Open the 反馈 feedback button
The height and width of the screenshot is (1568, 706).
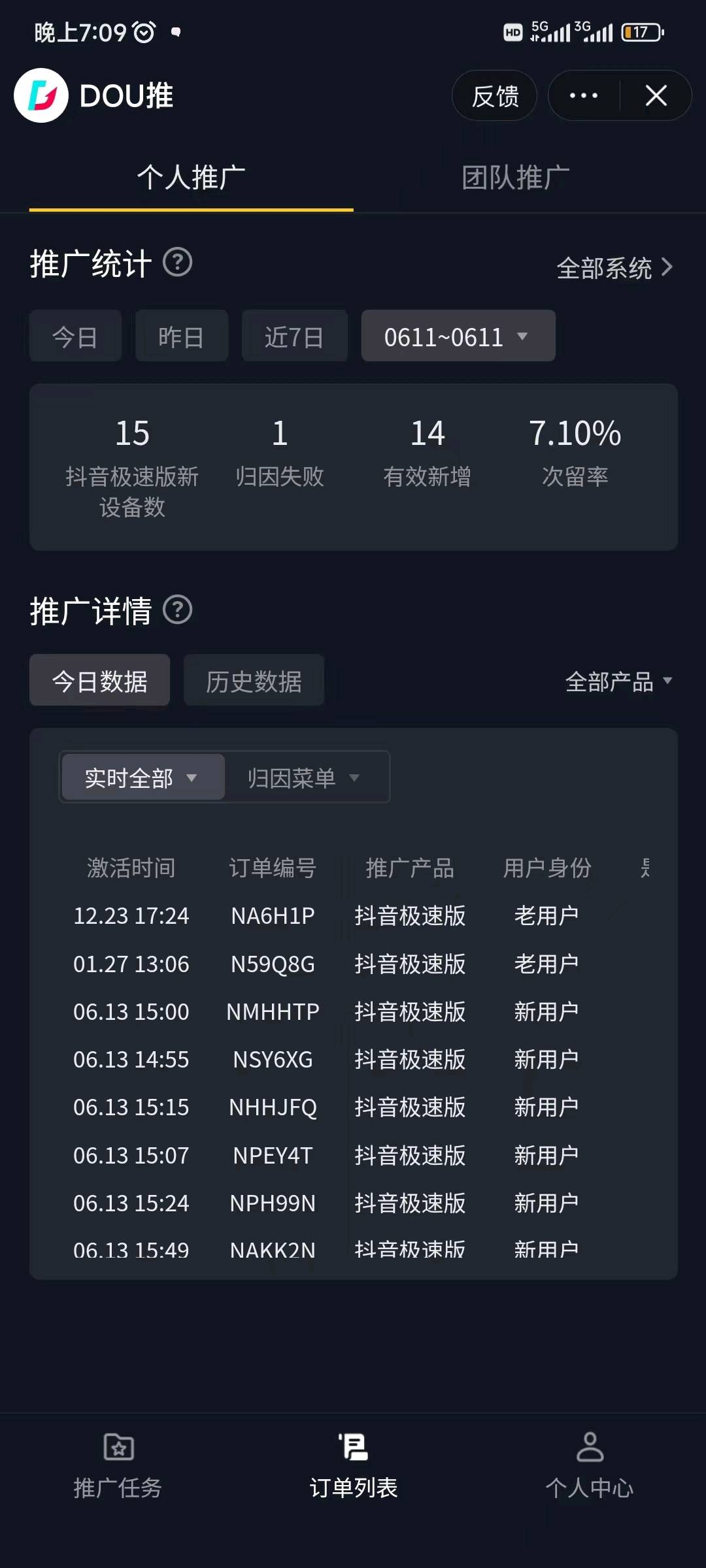494,96
